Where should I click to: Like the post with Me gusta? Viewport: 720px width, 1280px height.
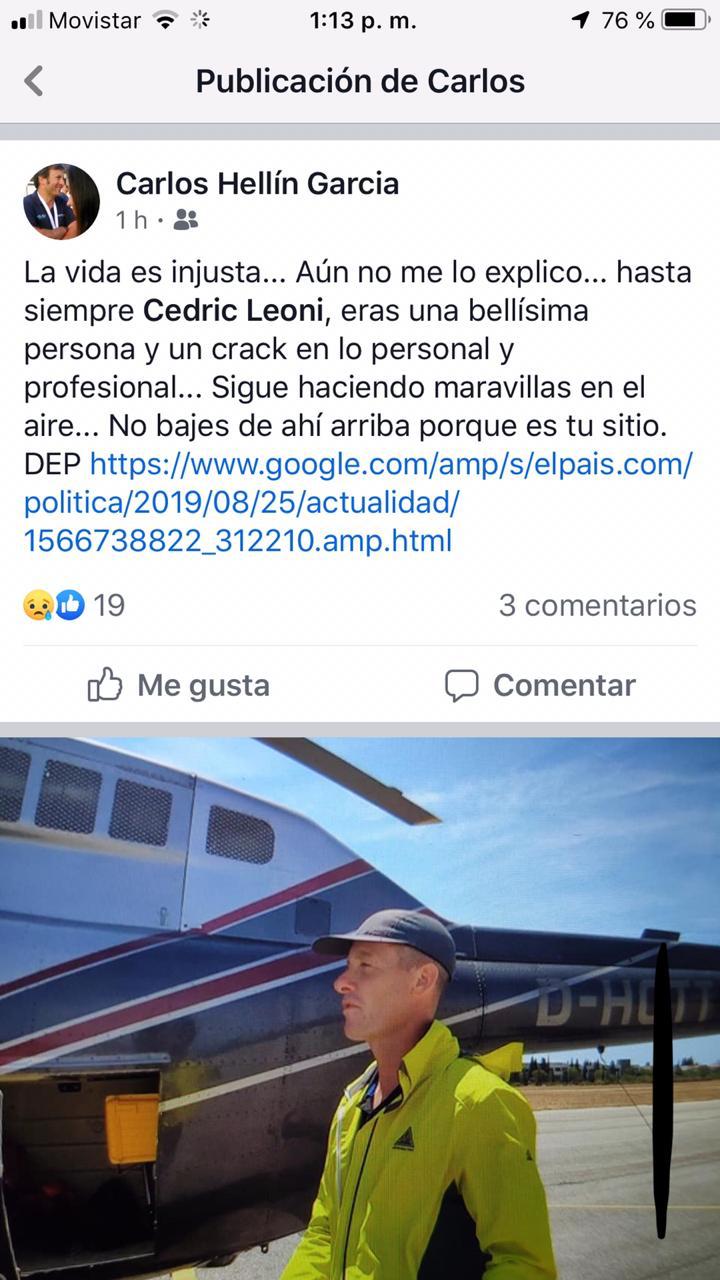coord(179,685)
